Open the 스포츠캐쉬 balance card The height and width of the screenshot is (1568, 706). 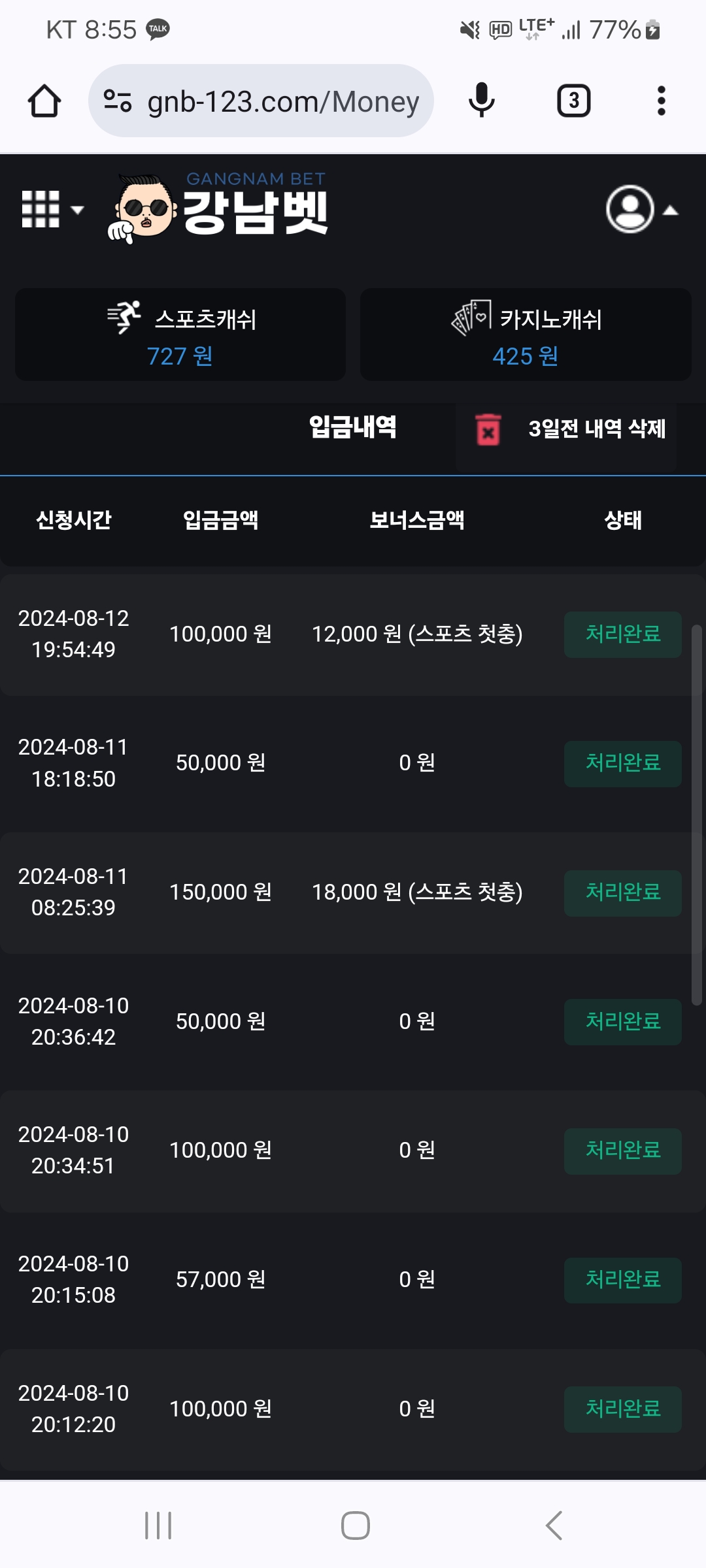click(180, 335)
